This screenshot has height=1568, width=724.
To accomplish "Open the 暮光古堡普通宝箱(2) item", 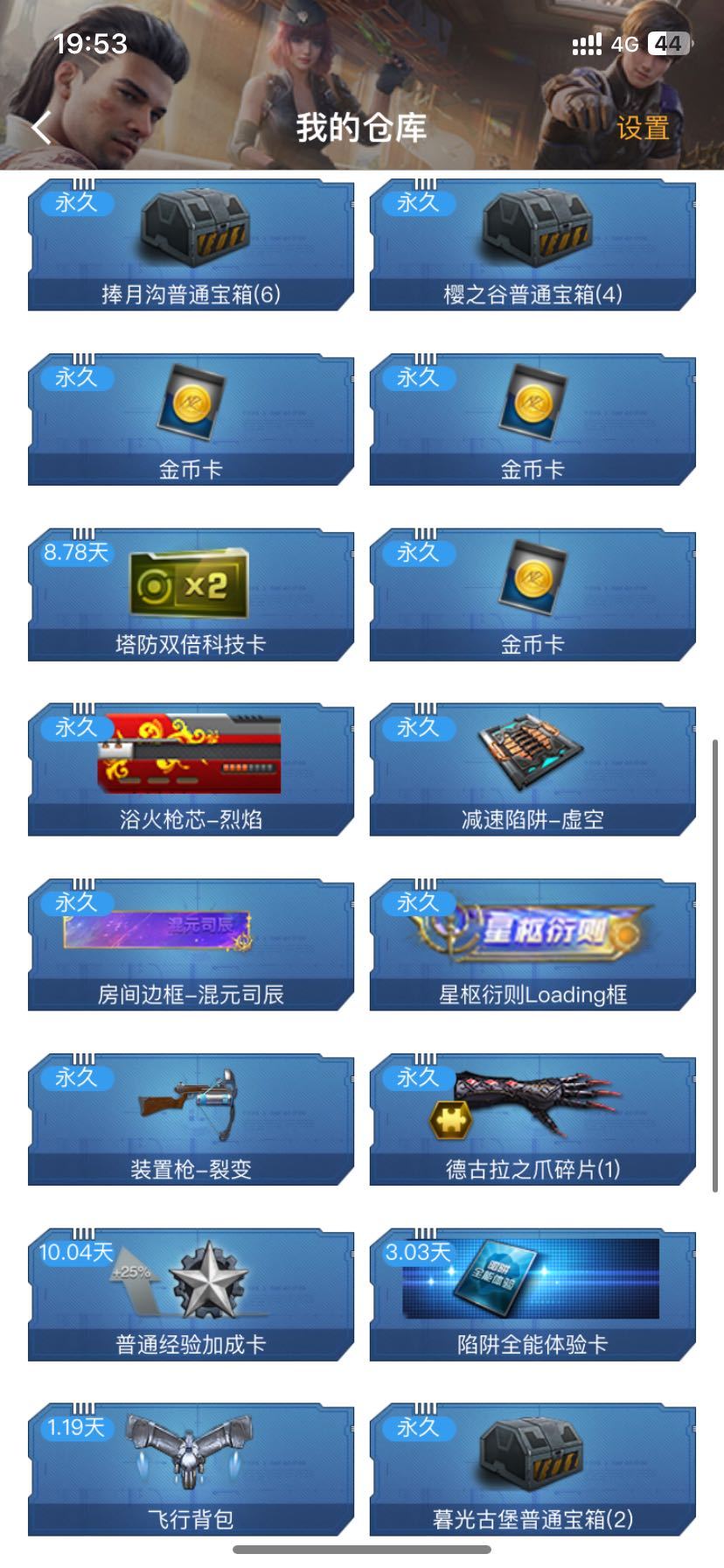I will [x=533, y=1470].
